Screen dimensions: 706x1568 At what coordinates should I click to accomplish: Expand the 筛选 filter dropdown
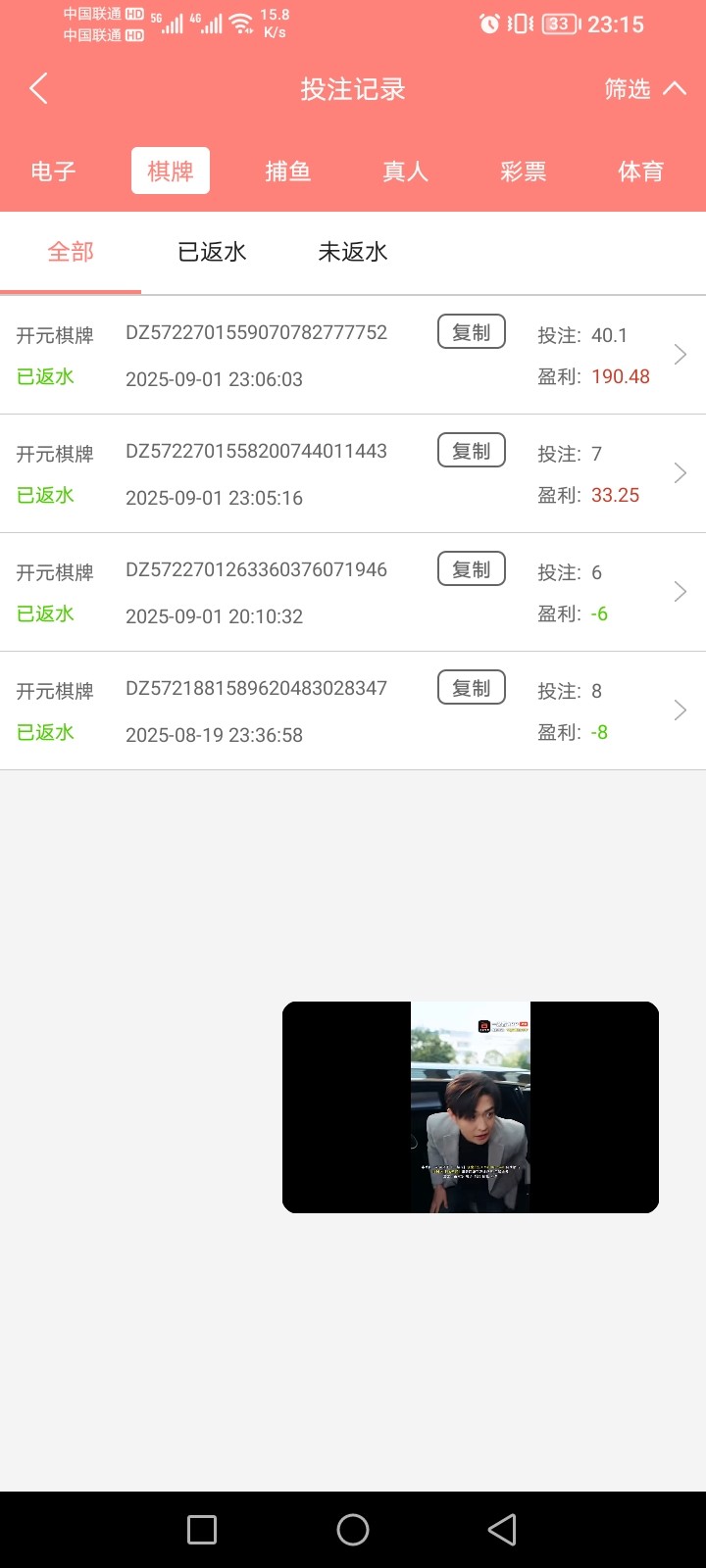644,89
